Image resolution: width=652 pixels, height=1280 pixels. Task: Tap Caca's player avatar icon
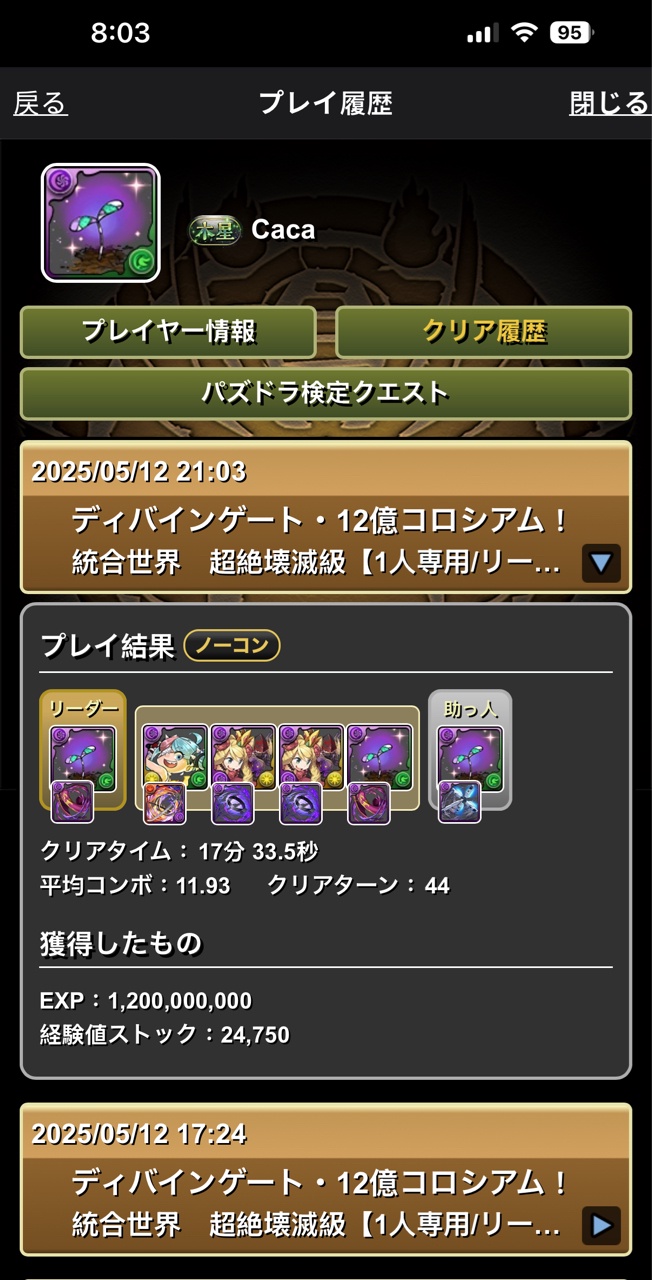[x=101, y=223]
